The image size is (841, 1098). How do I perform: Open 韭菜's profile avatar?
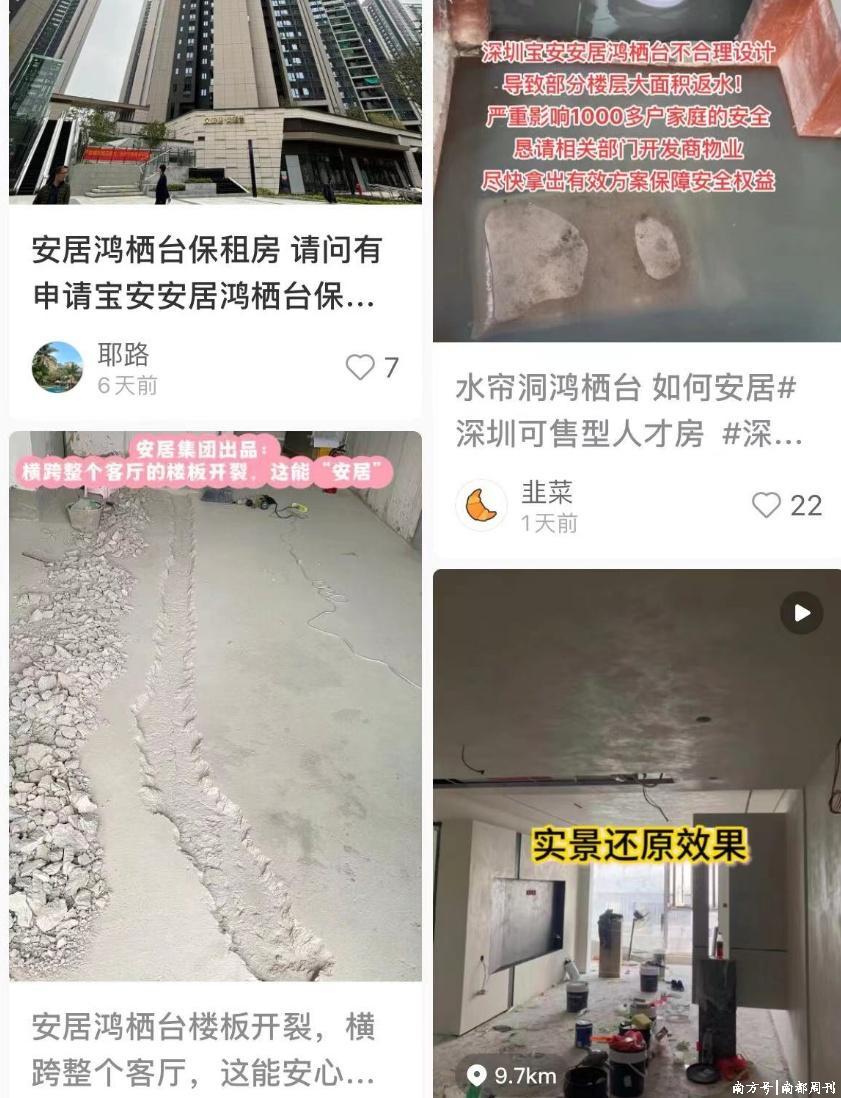click(481, 505)
